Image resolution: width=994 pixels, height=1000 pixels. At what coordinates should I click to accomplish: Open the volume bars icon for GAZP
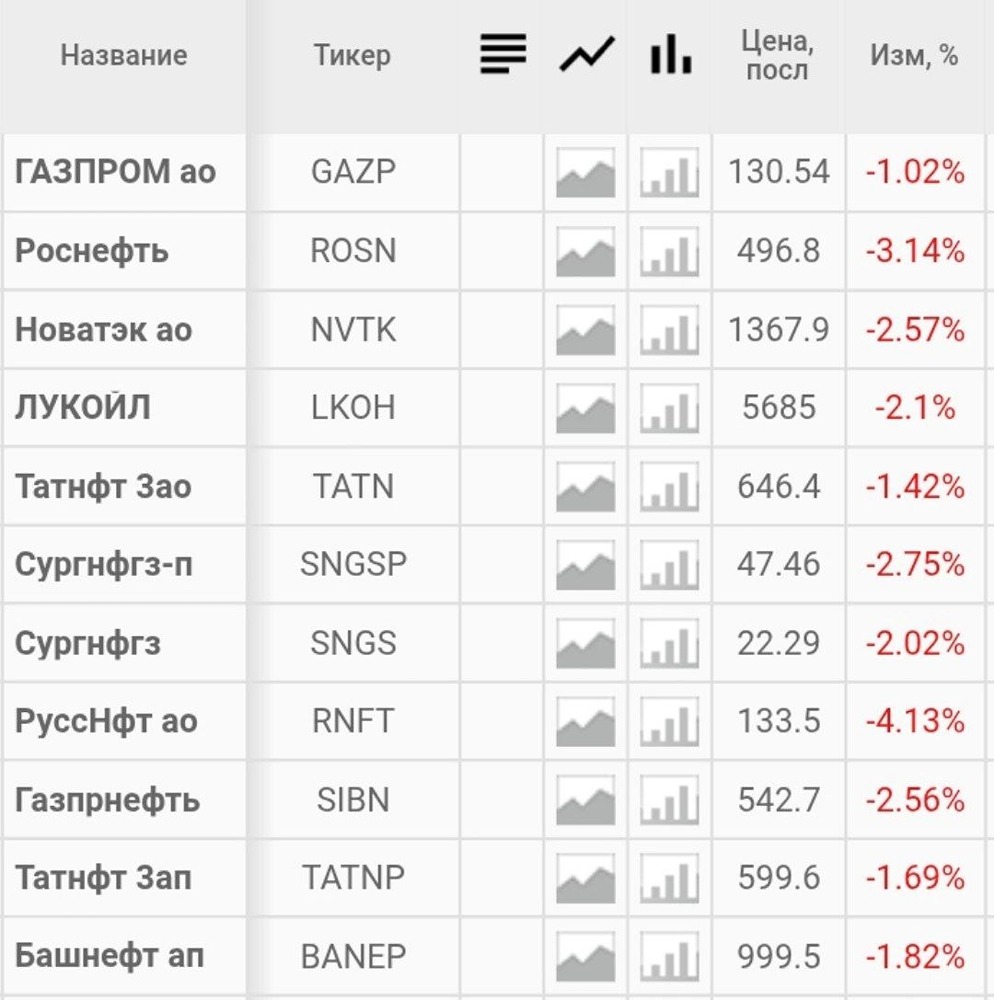coord(668,171)
